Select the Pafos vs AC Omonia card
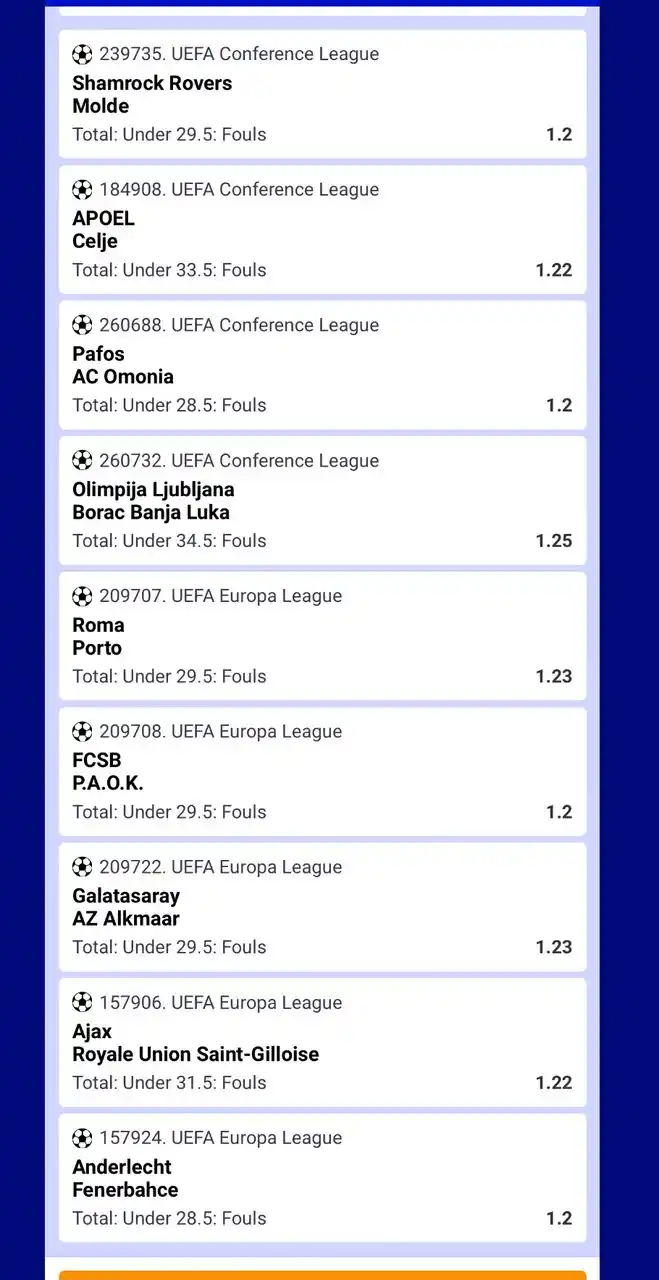 tap(322, 365)
